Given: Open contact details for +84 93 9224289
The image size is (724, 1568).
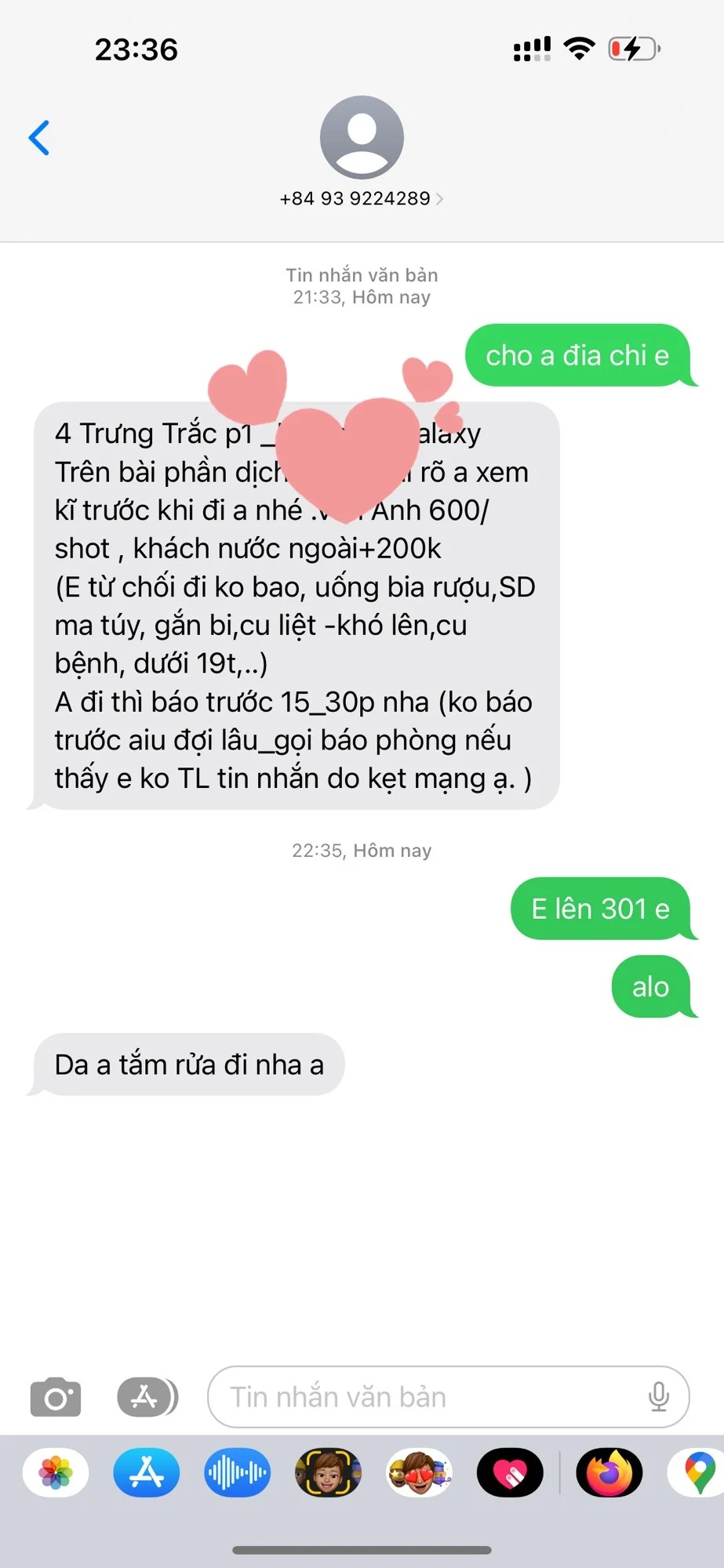Looking at the screenshot, I should pos(362,198).
